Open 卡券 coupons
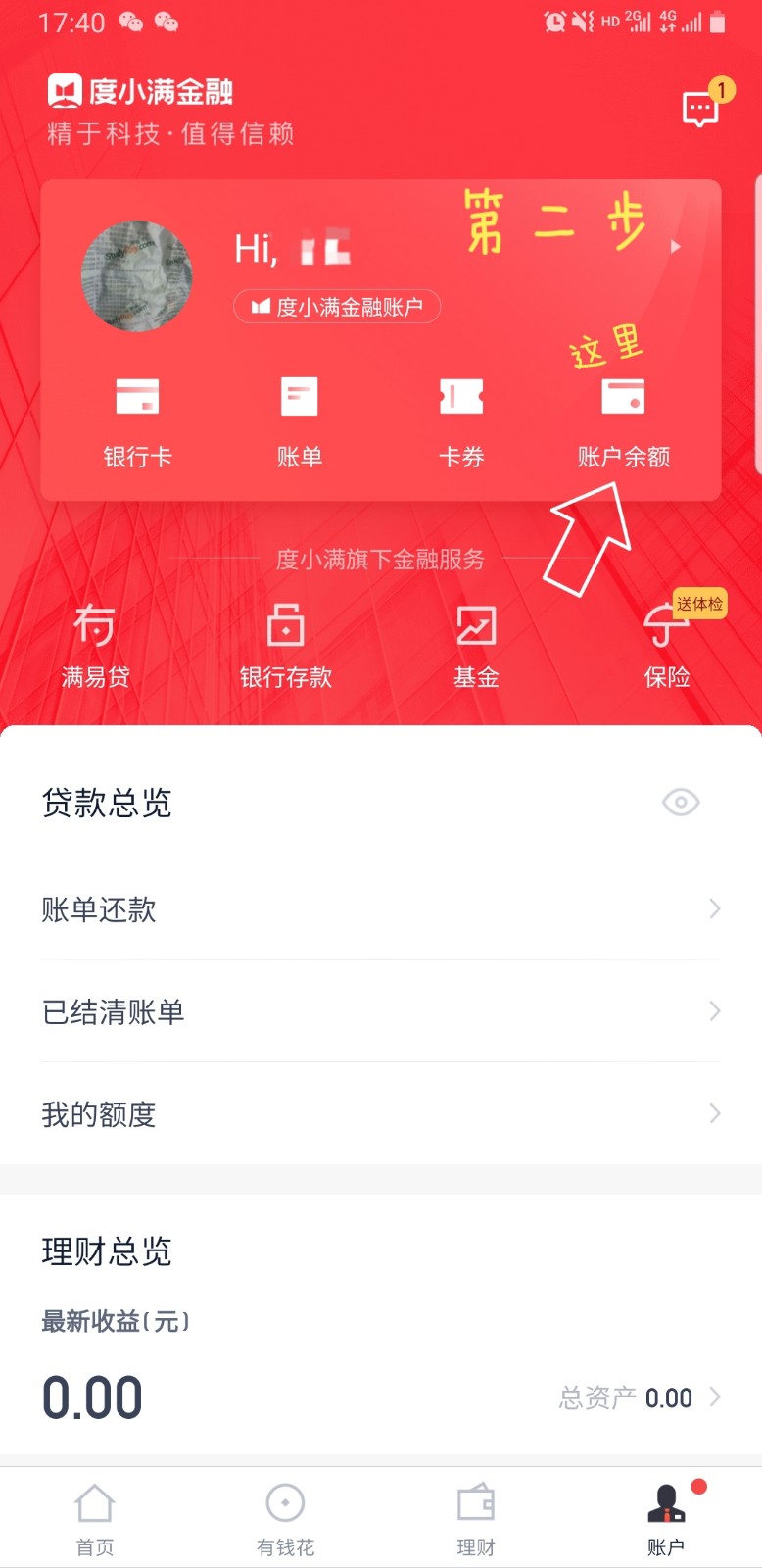The image size is (762, 1568). (x=461, y=418)
